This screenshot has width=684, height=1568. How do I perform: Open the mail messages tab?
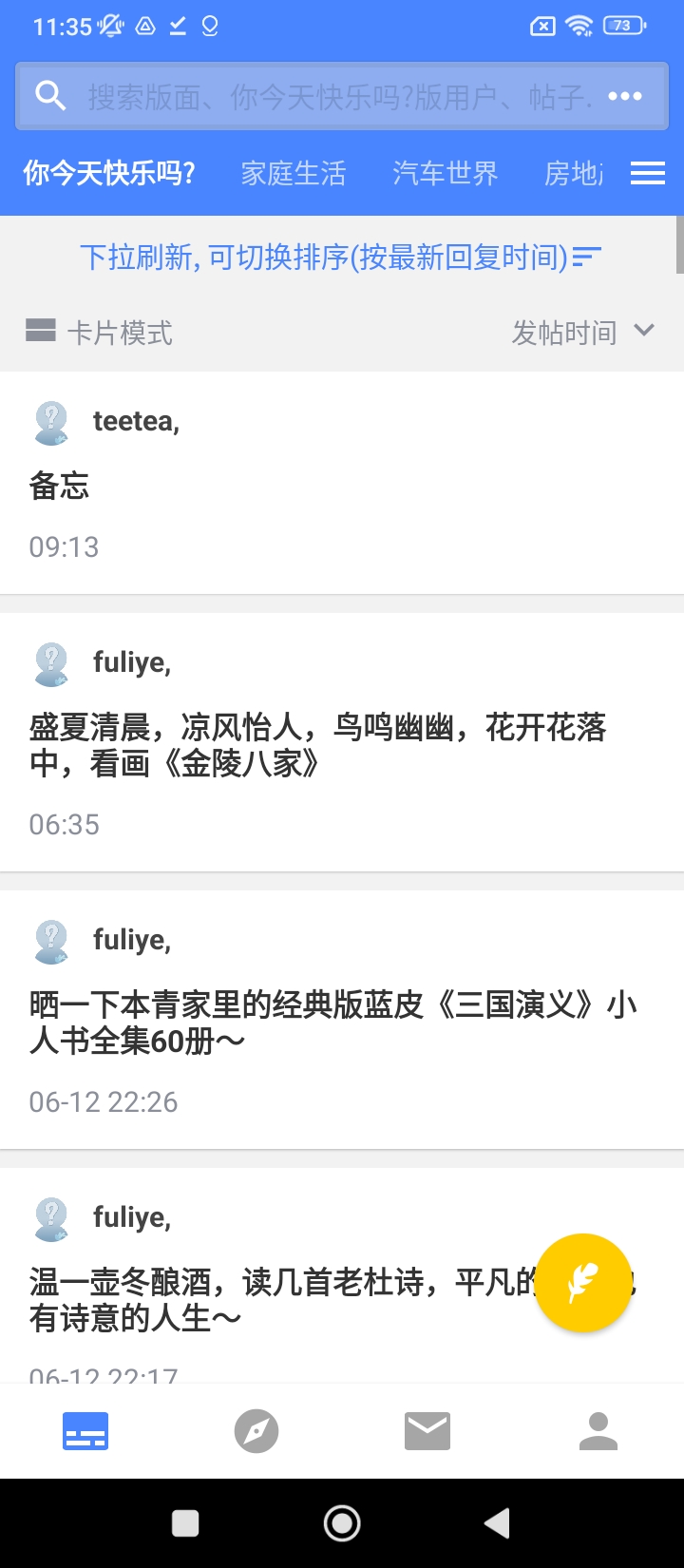coord(427,1431)
